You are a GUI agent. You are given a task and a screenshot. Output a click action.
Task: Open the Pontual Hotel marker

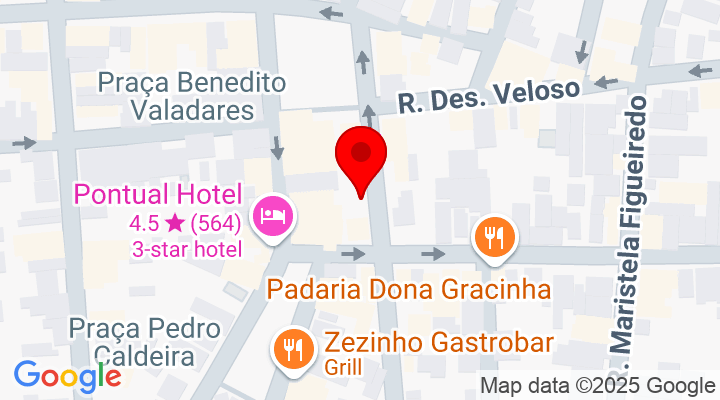tap(273, 215)
